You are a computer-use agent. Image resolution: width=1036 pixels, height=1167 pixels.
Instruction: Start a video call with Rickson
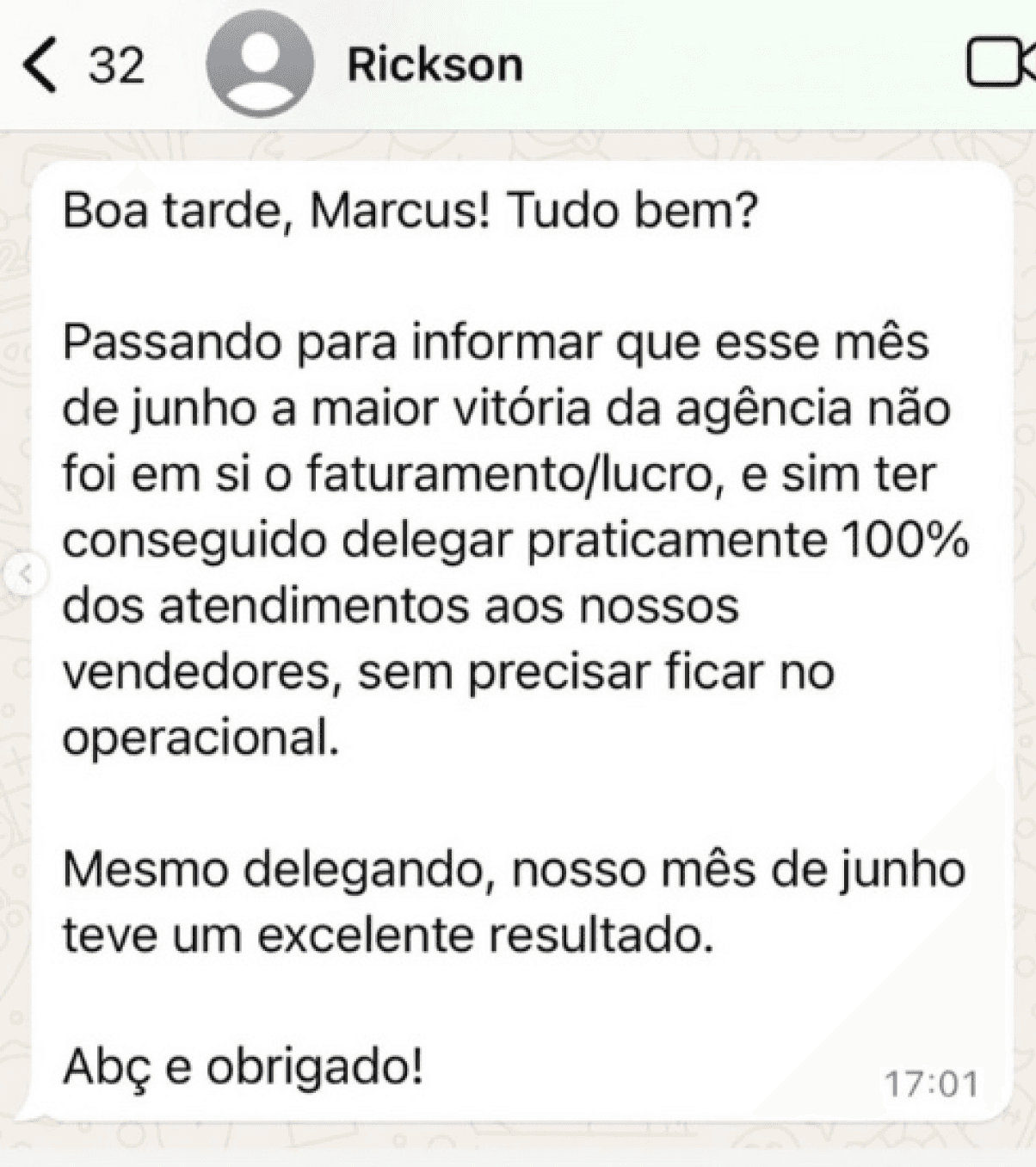pyautogui.click(x=1000, y=65)
